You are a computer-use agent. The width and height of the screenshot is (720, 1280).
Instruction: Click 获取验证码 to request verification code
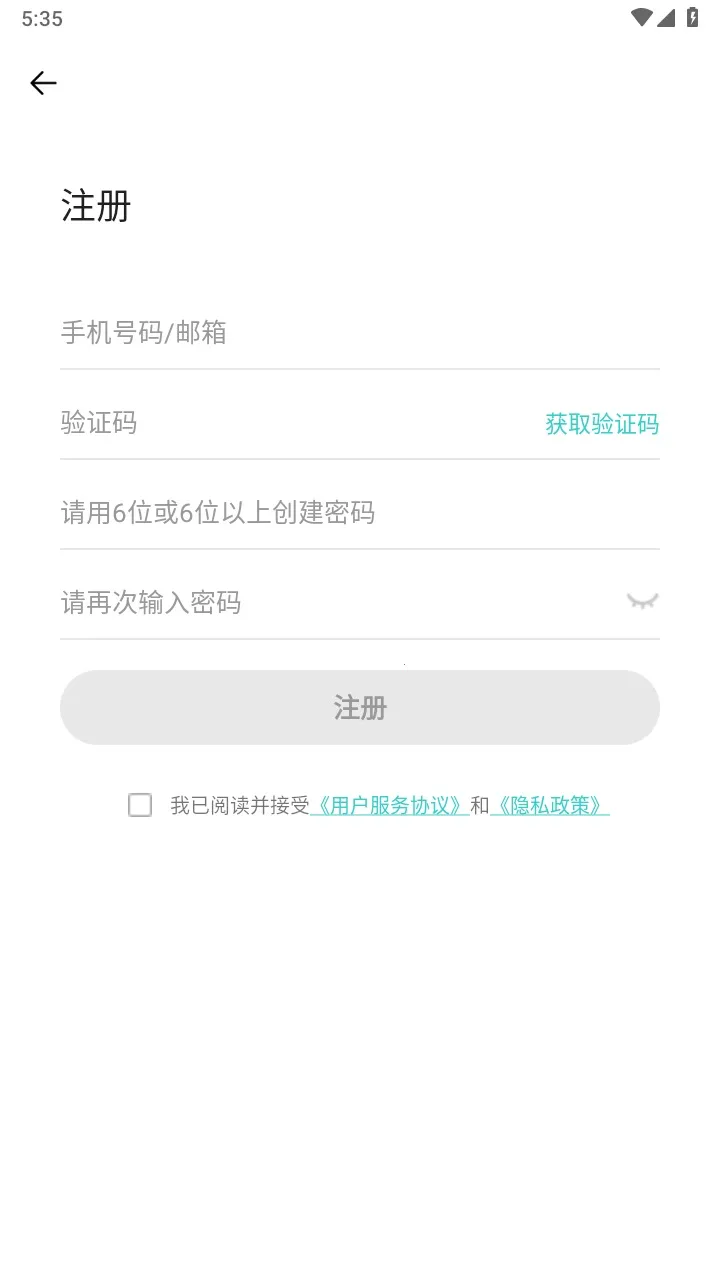(x=601, y=424)
